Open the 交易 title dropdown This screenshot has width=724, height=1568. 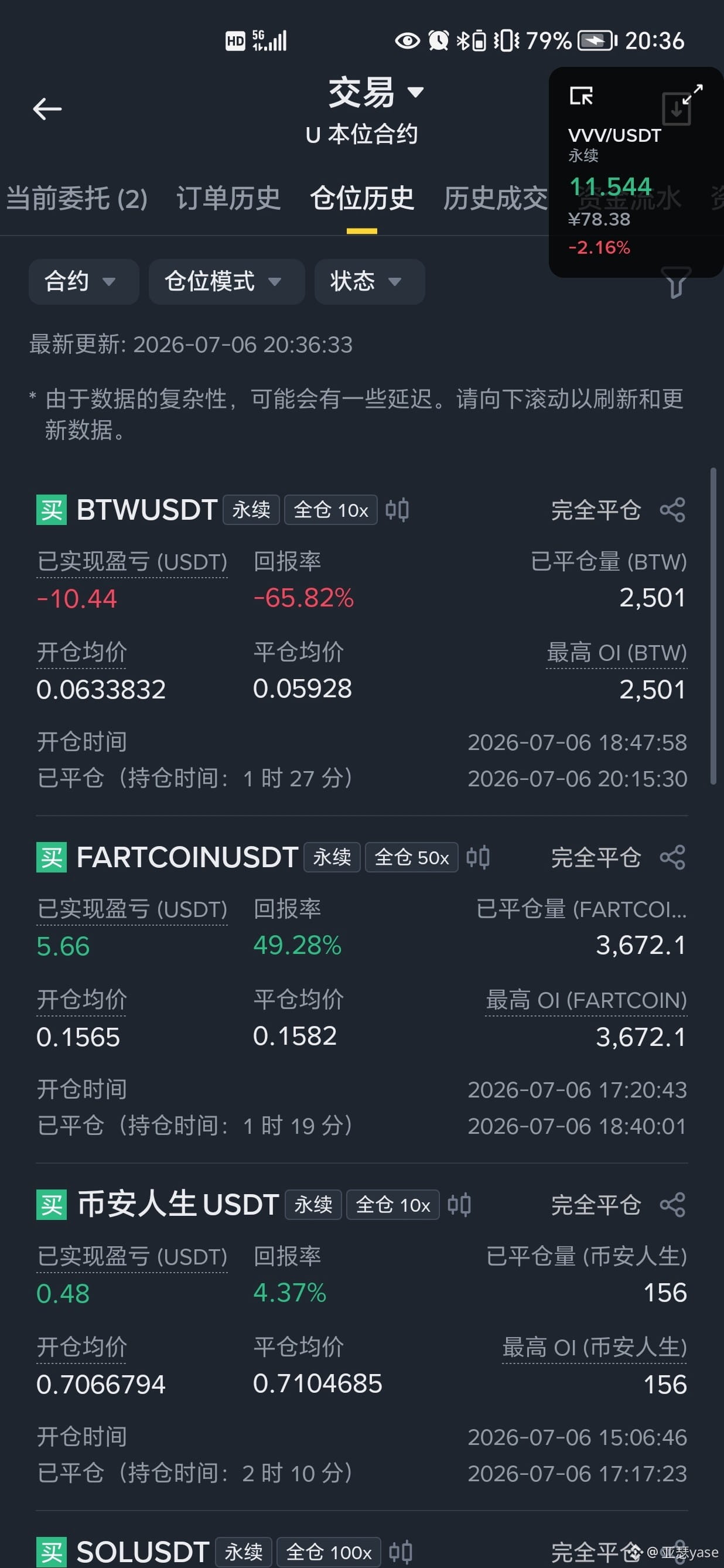click(375, 93)
